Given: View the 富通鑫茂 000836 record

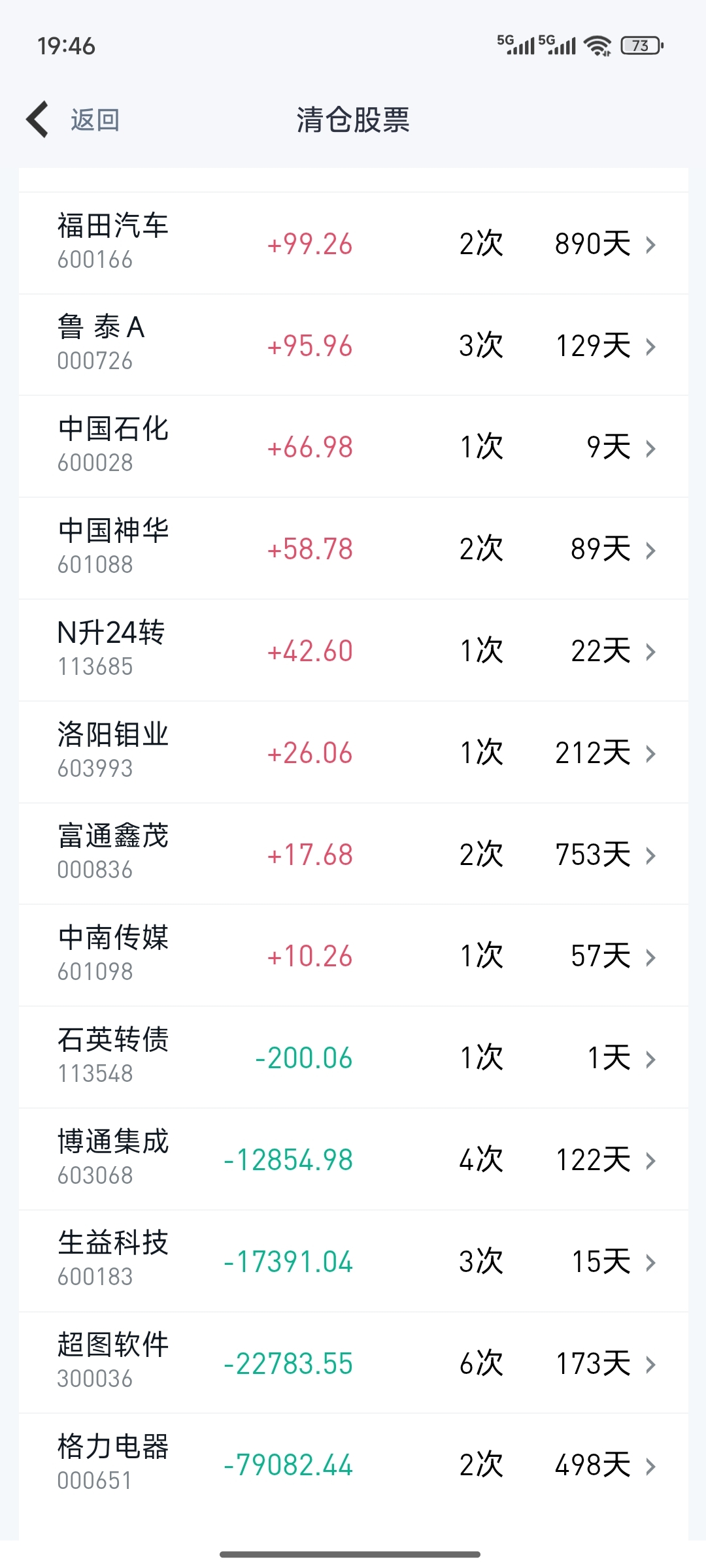Looking at the screenshot, I should click(353, 854).
